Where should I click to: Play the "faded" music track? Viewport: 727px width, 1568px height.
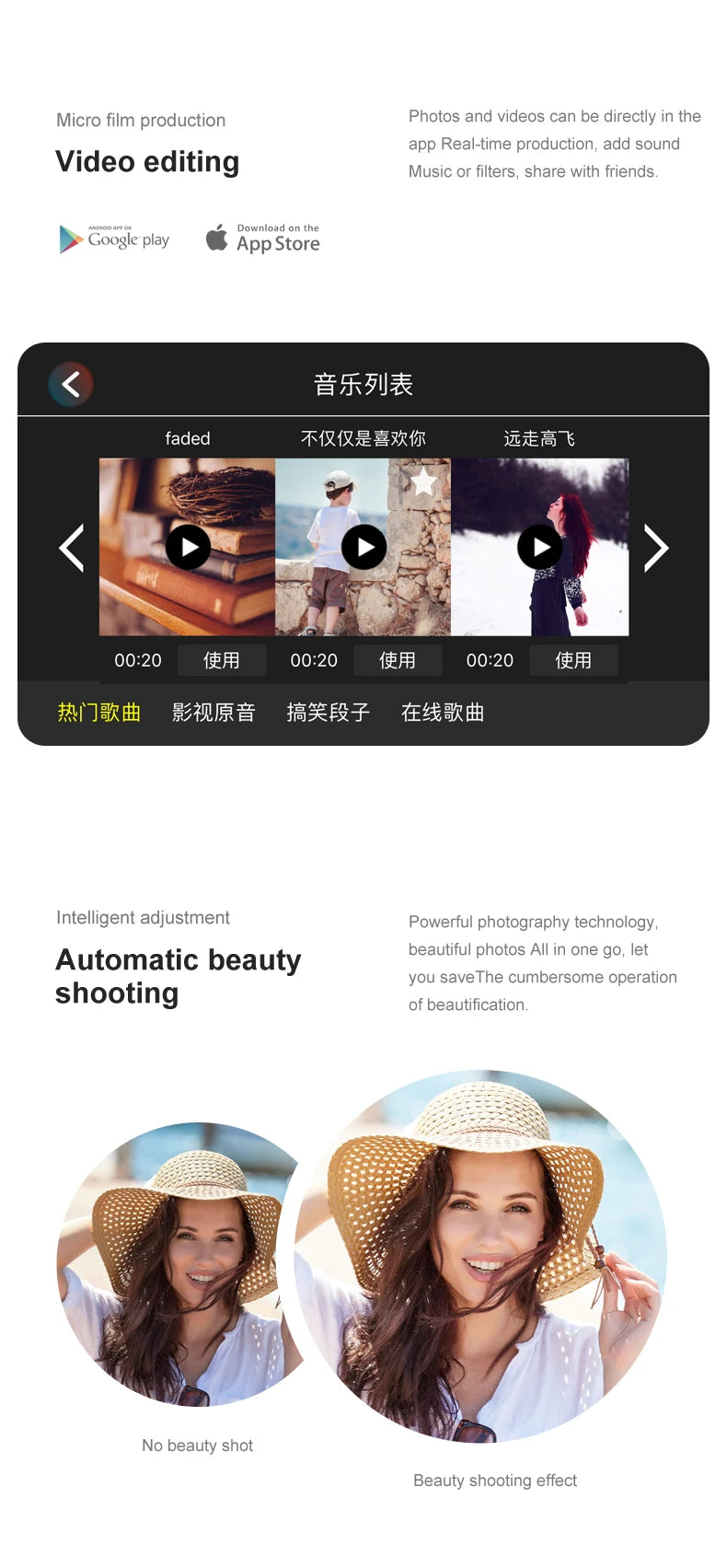click(189, 547)
